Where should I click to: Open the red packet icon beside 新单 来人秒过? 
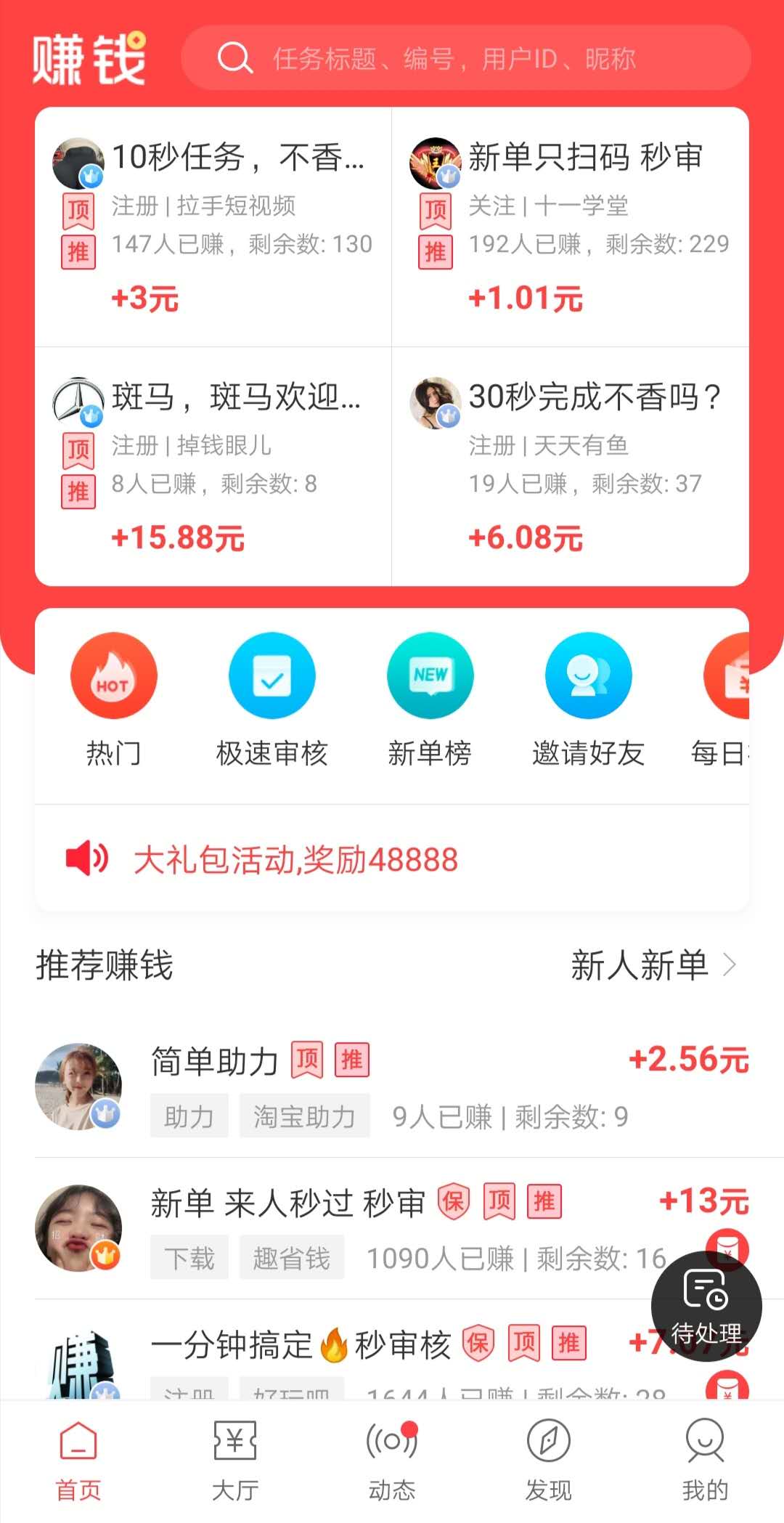[x=728, y=1246]
